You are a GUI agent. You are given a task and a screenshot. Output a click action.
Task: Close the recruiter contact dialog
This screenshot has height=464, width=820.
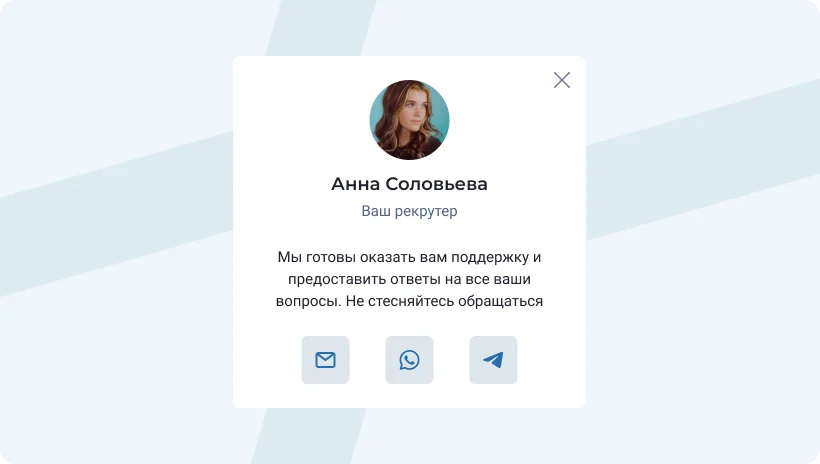[562, 80]
